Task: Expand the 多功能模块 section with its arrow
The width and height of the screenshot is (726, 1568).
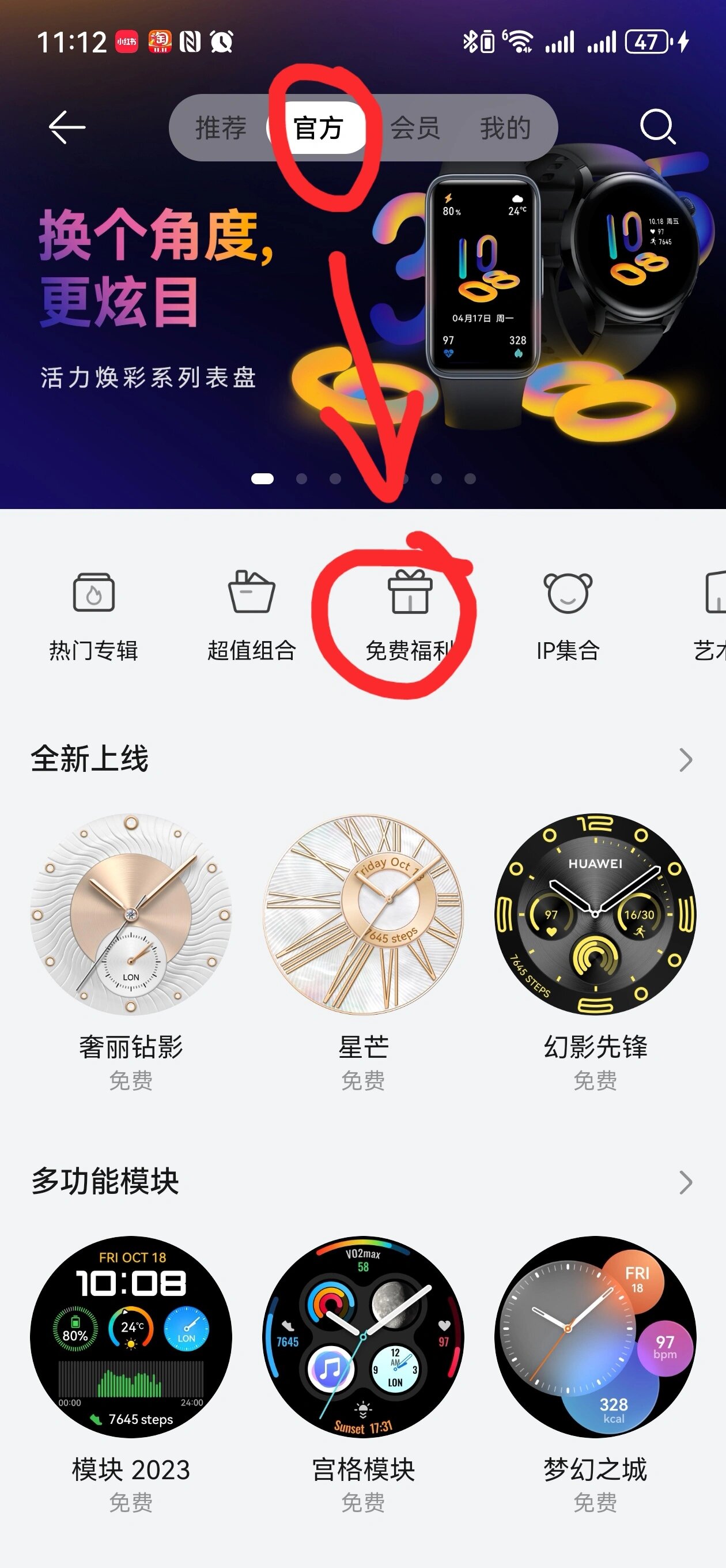Action: pos(689,1179)
